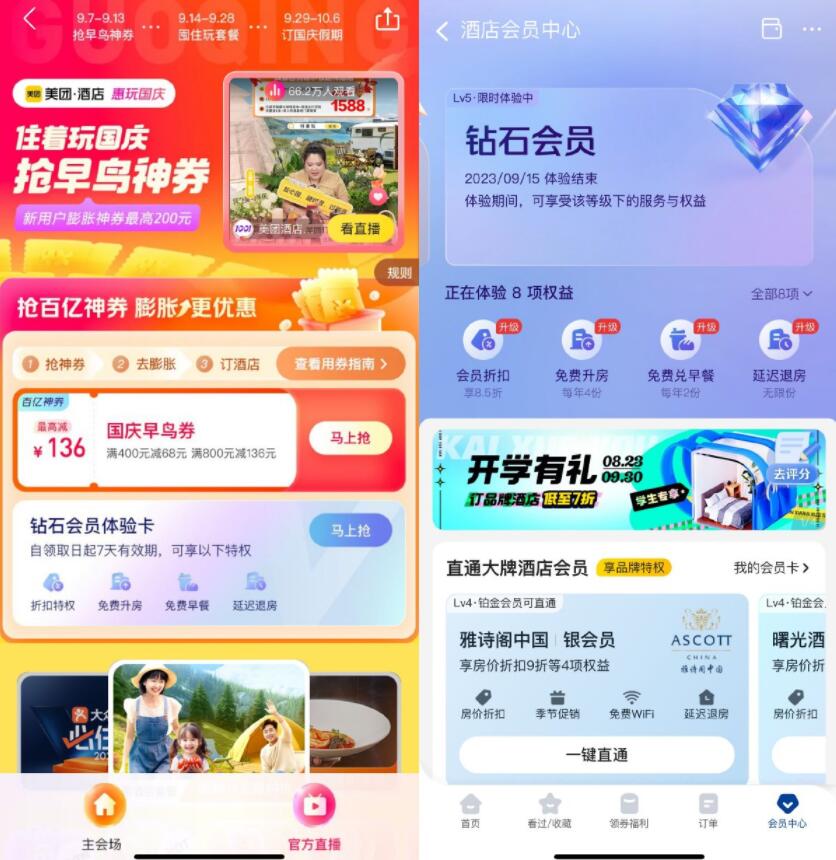Screen dimensions: 836x860
Task: Open 订单 tab
Action: (x=708, y=810)
